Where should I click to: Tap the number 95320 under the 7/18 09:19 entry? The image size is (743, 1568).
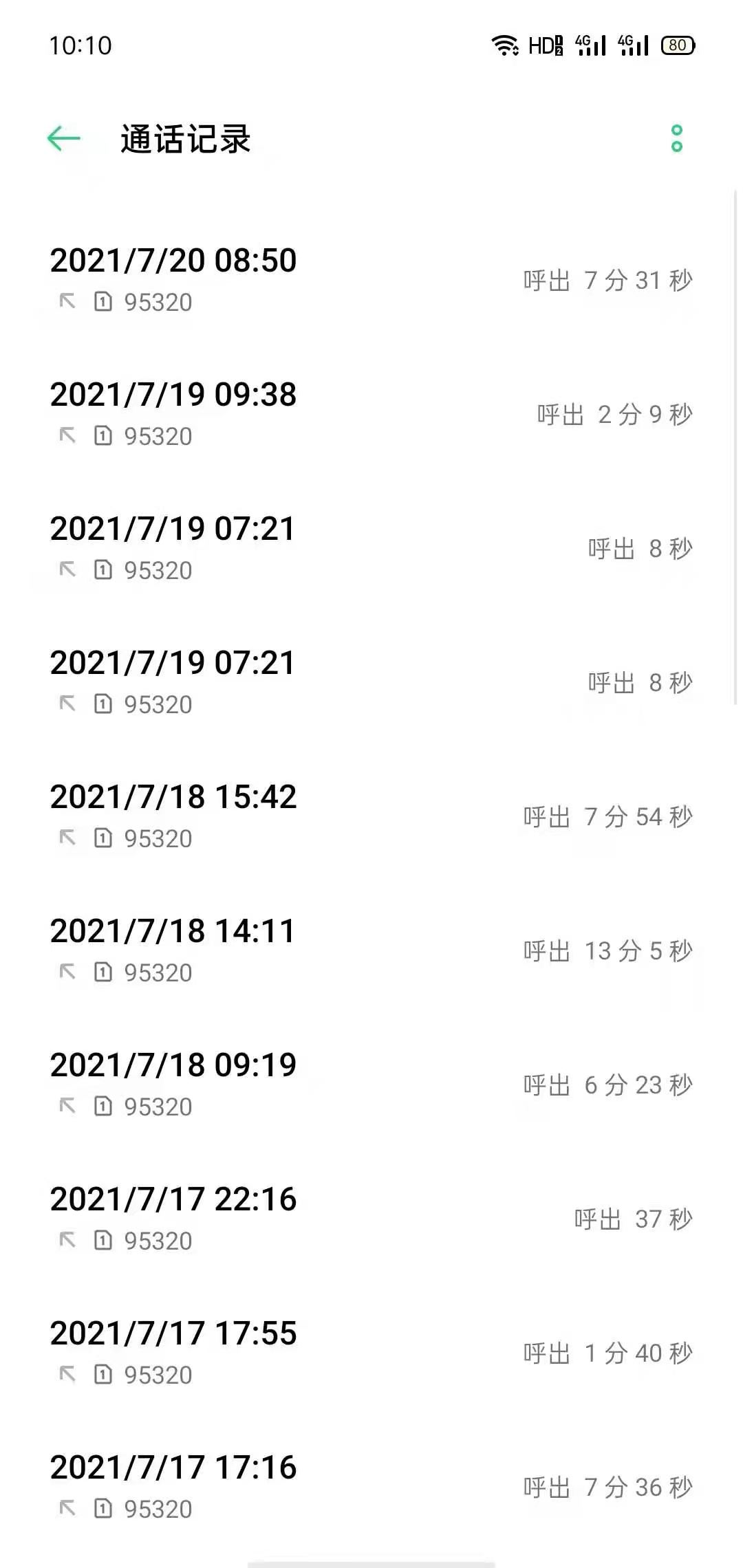(x=157, y=1107)
